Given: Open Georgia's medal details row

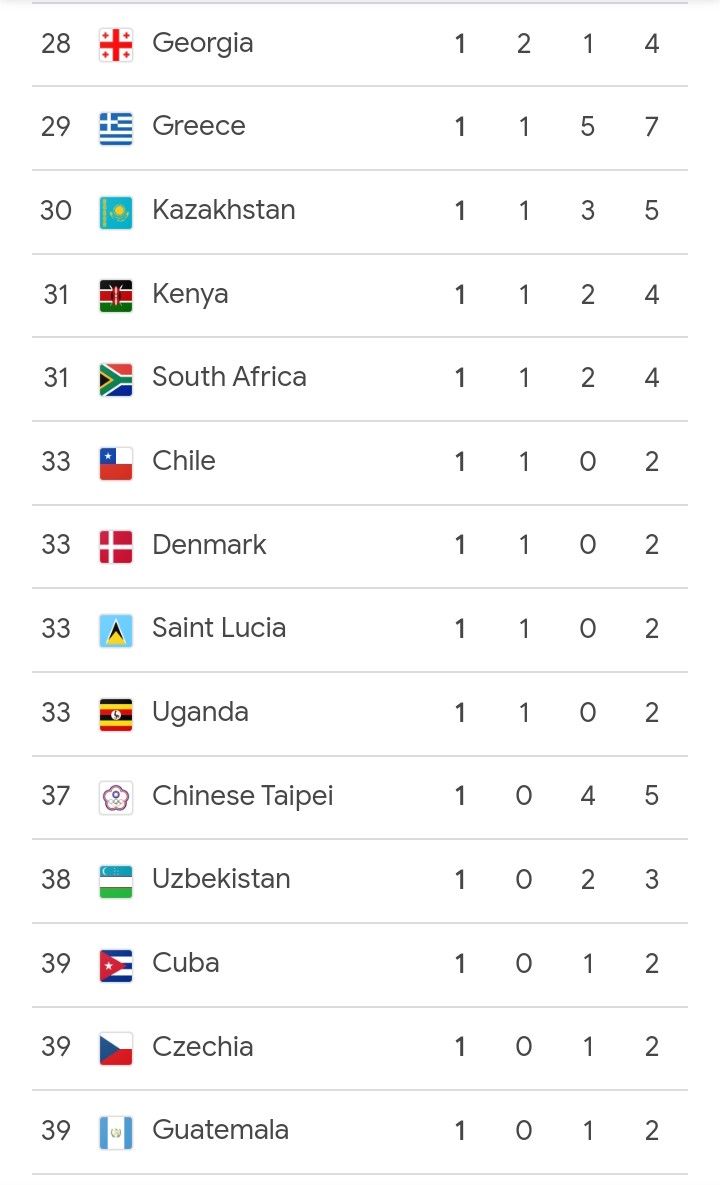Looking at the screenshot, I should [360, 44].
